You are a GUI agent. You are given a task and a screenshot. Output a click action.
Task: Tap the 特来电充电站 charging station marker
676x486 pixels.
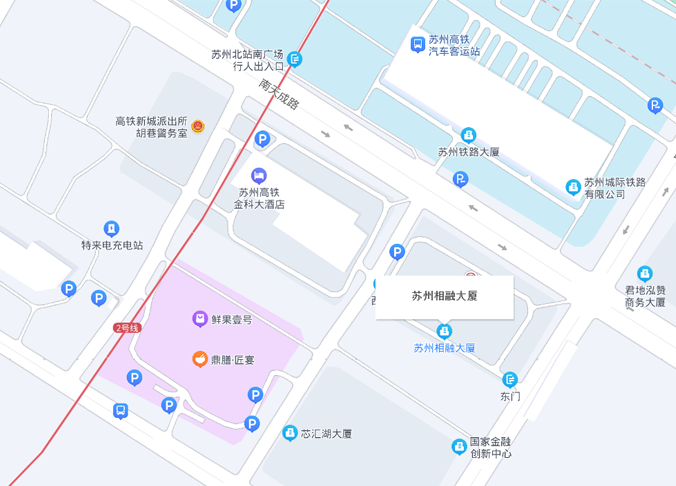[x=111, y=229]
